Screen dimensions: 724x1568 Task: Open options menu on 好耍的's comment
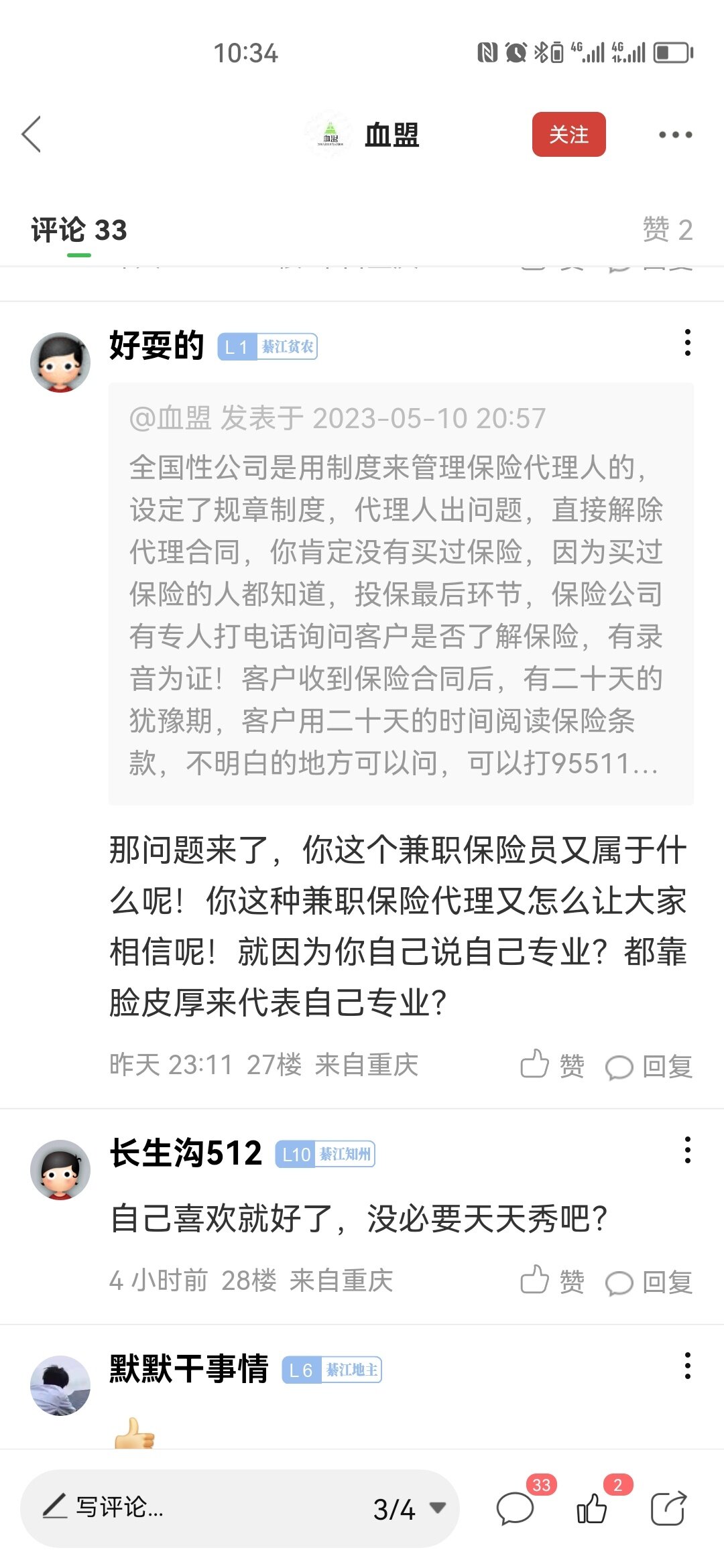(687, 343)
